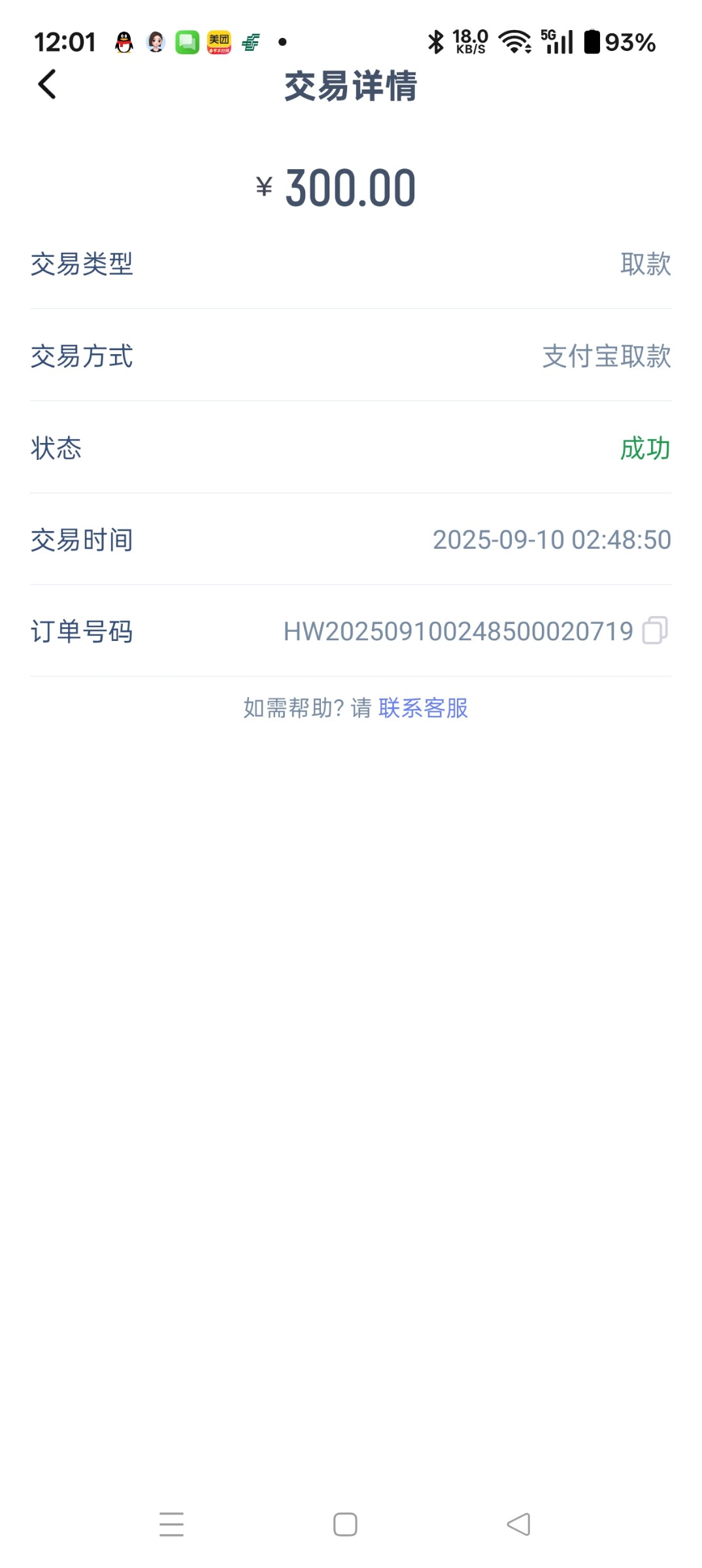Copy the order number

(655, 631)
